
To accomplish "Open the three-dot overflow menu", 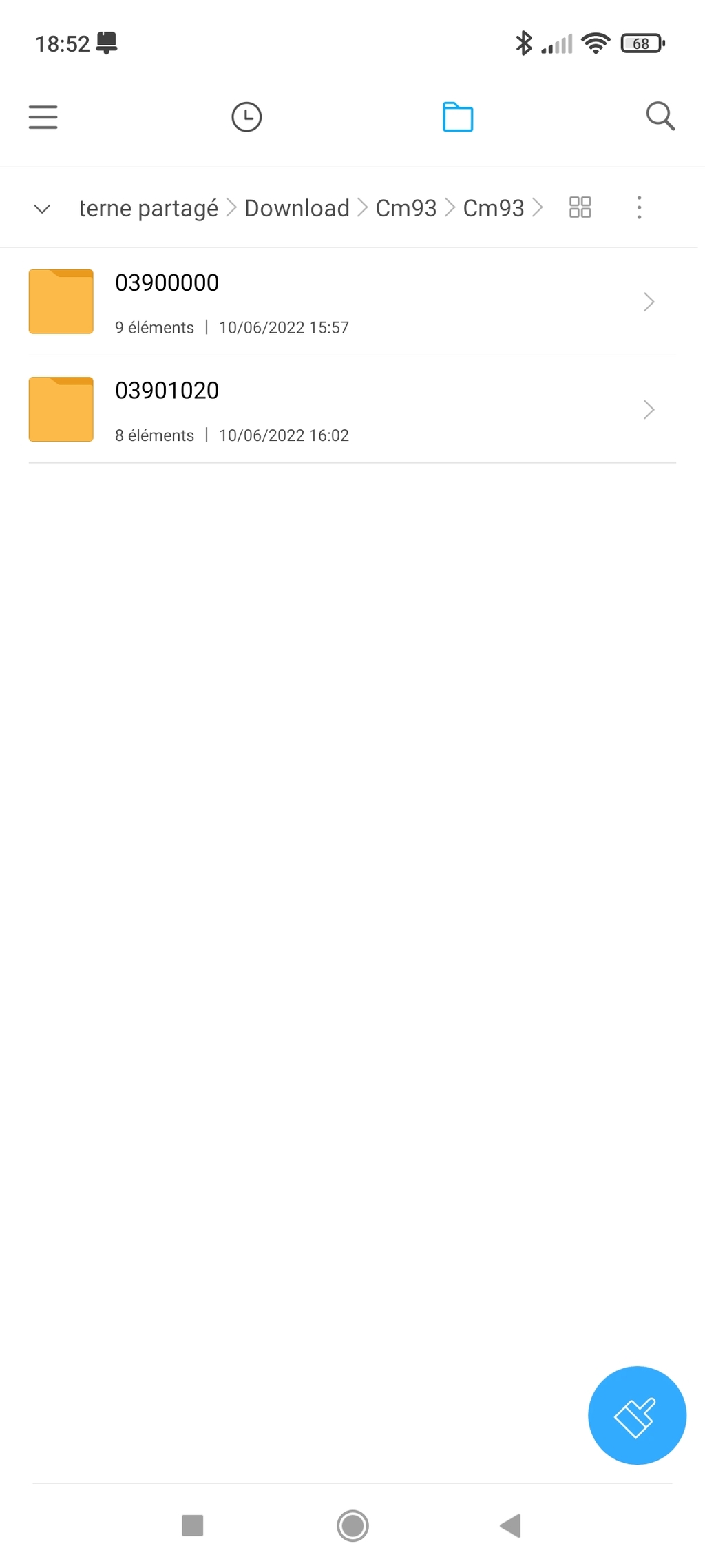I will click(639, 207).
